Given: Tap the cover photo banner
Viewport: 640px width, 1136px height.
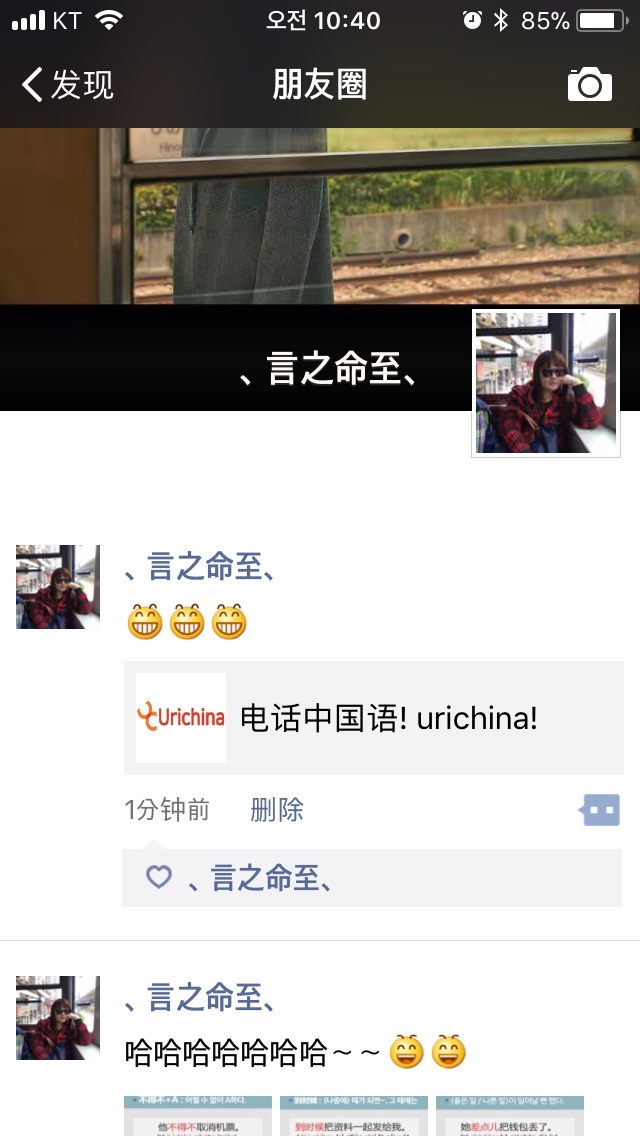Looking at the screenshot, I should tap(320, 216).
